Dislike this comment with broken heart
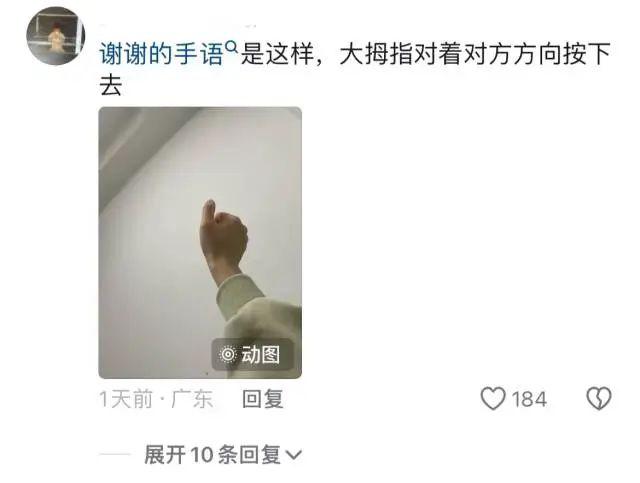The image size is (640, 483). click(x=597, y=399)
